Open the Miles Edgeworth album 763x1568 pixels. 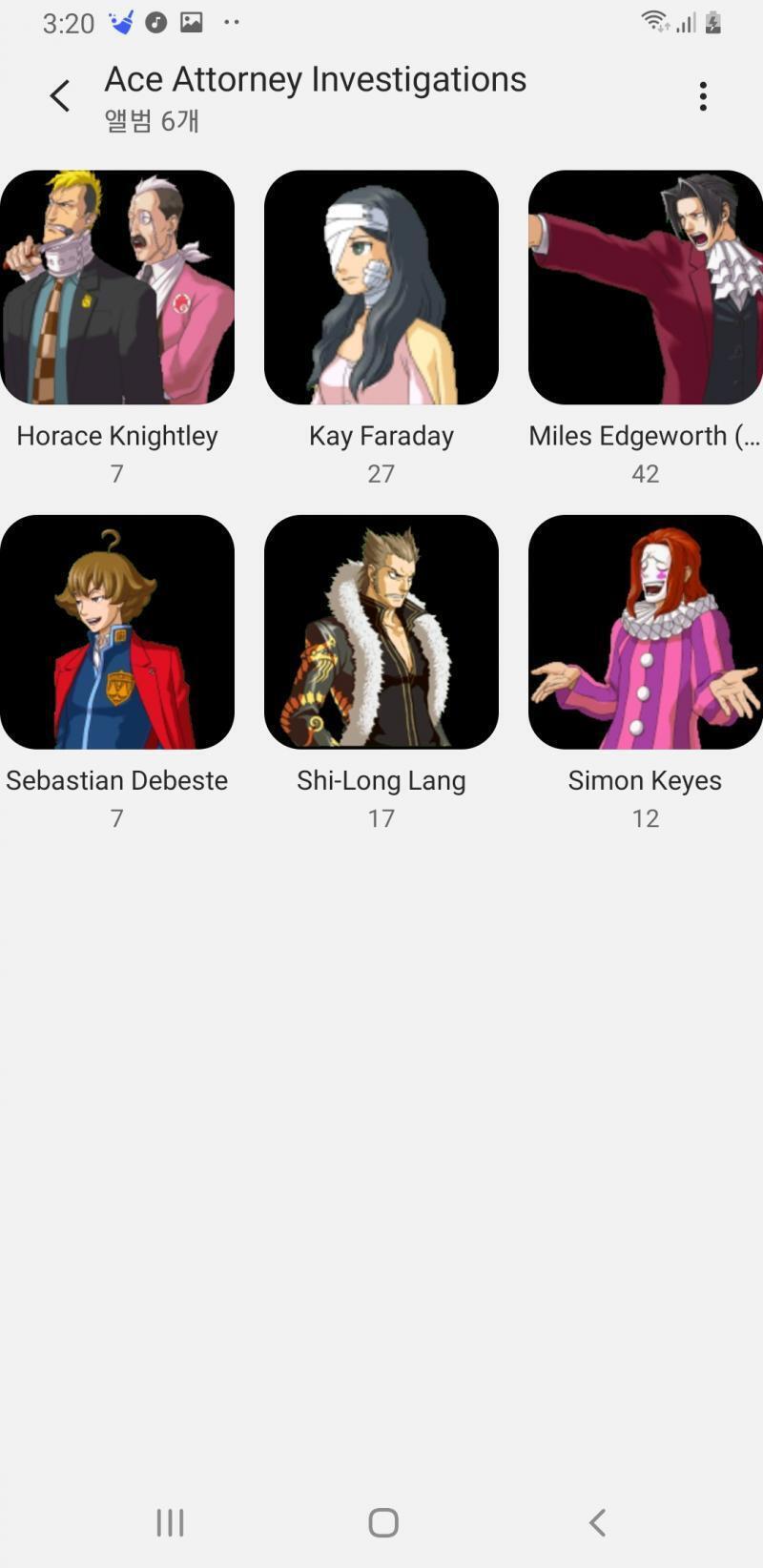coord(646,287)
